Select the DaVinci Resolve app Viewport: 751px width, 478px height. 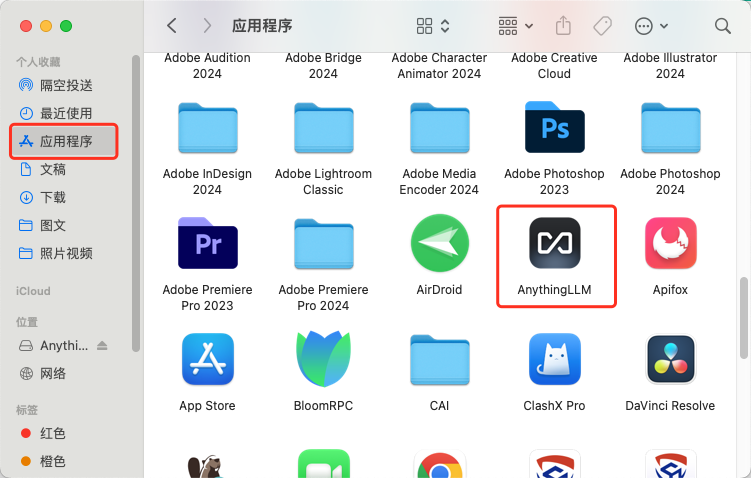point(670,360)
